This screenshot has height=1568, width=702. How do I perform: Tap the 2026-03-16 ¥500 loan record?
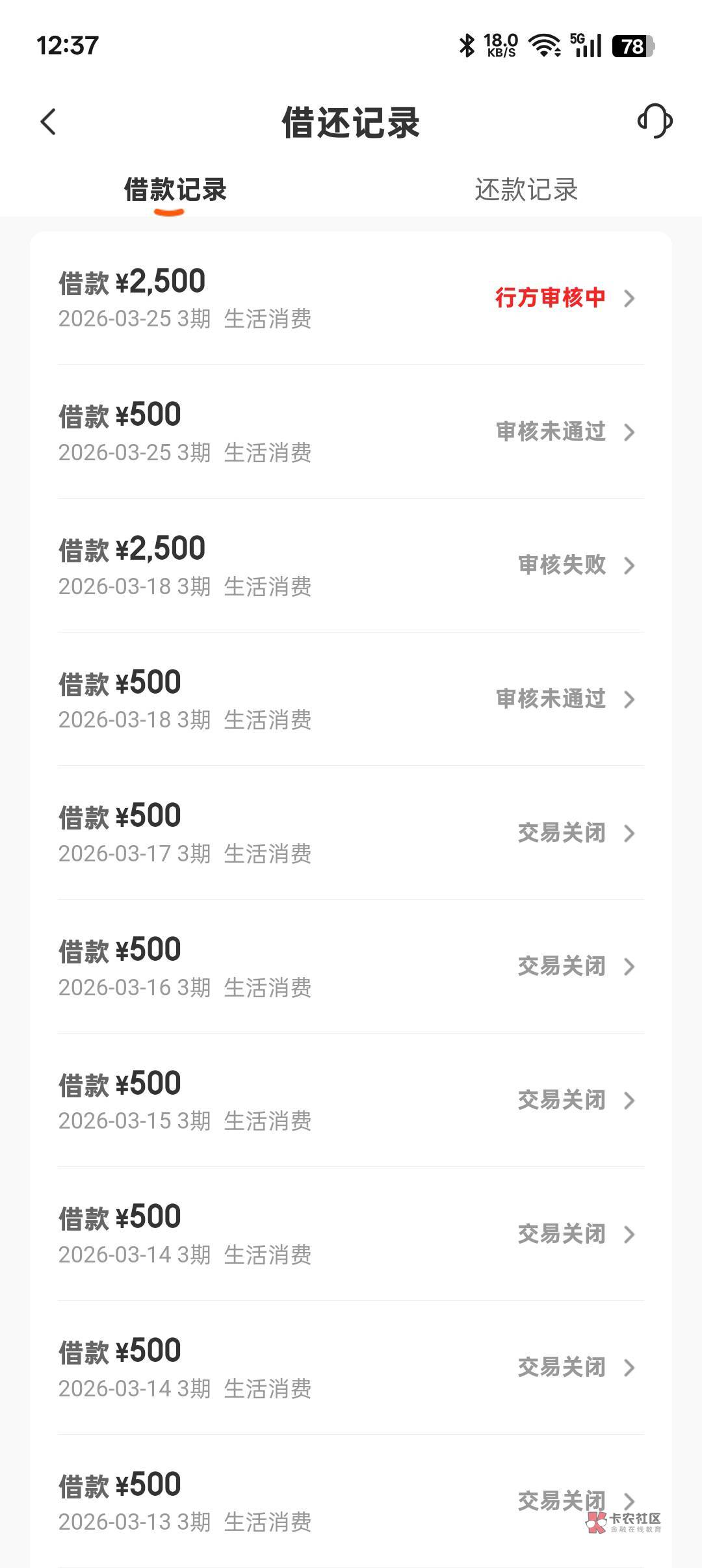(x=351, y=967)
